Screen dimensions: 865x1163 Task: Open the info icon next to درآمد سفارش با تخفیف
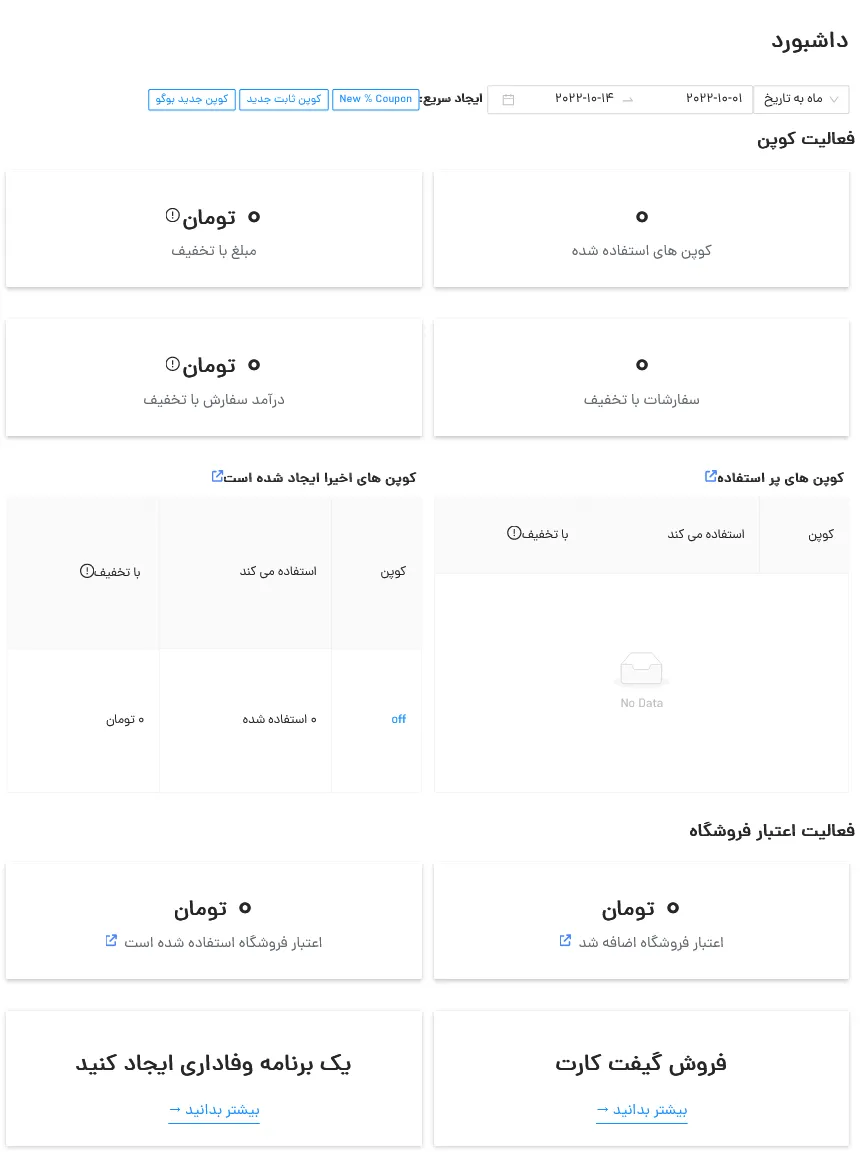click(x=172, y=363)
